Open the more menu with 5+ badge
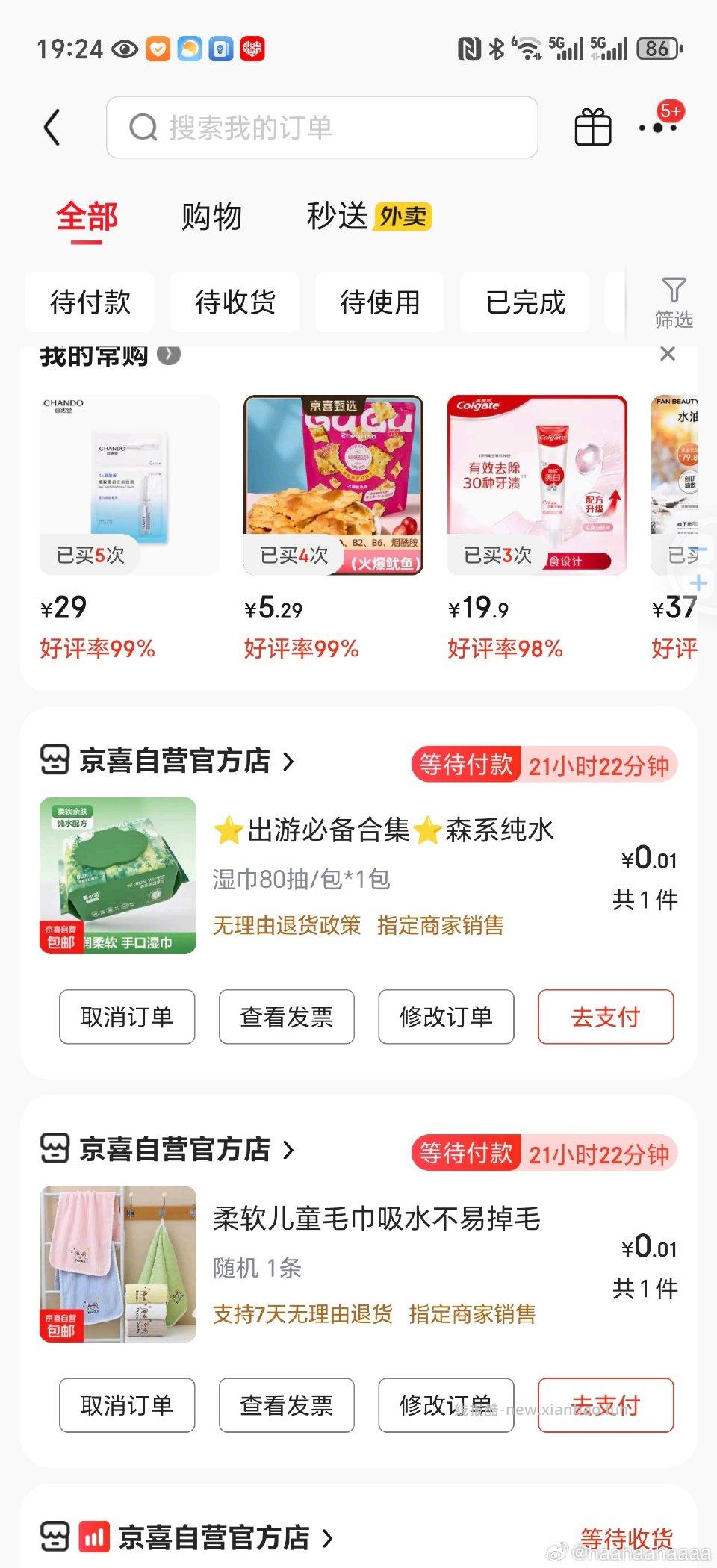This screenshot has height=1568, width=717. 659,128
